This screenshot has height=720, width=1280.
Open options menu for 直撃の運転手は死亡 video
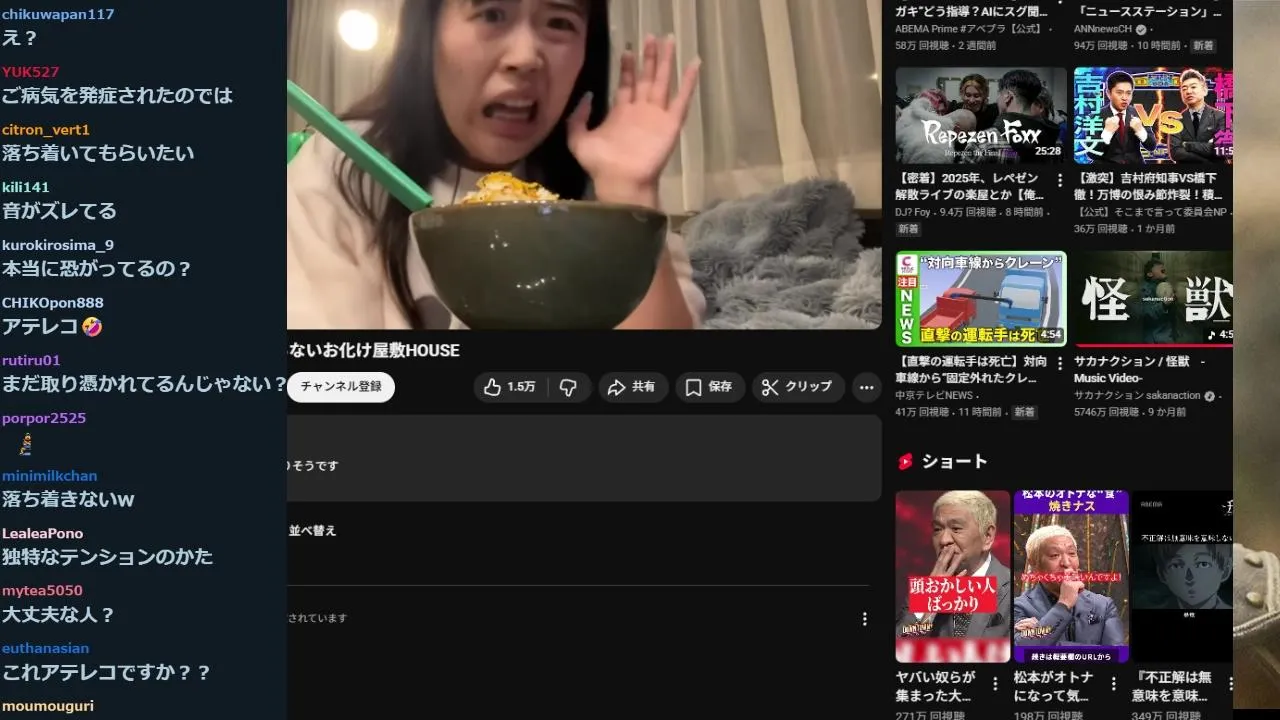(x=1060, y=364)
